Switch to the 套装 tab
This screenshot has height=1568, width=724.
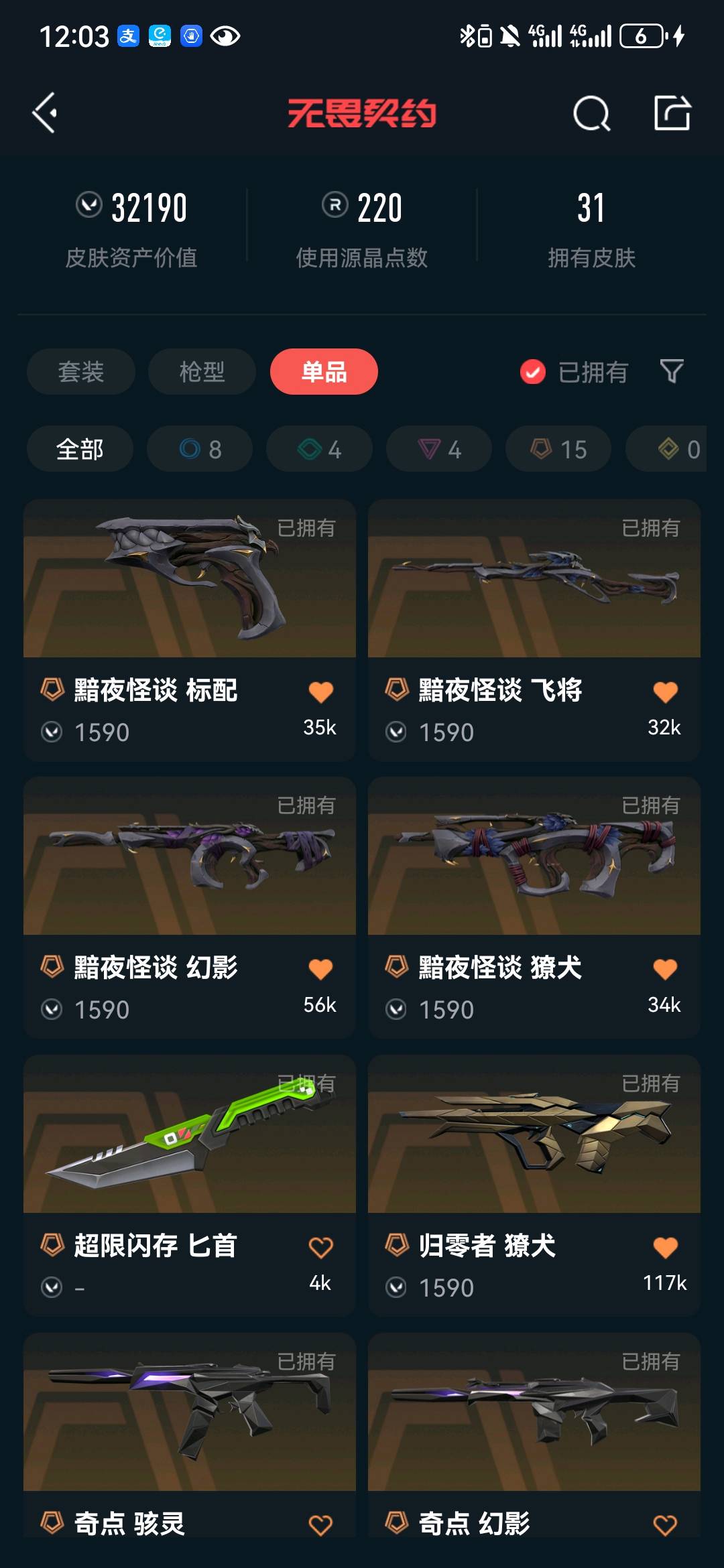tap(81, 372)
